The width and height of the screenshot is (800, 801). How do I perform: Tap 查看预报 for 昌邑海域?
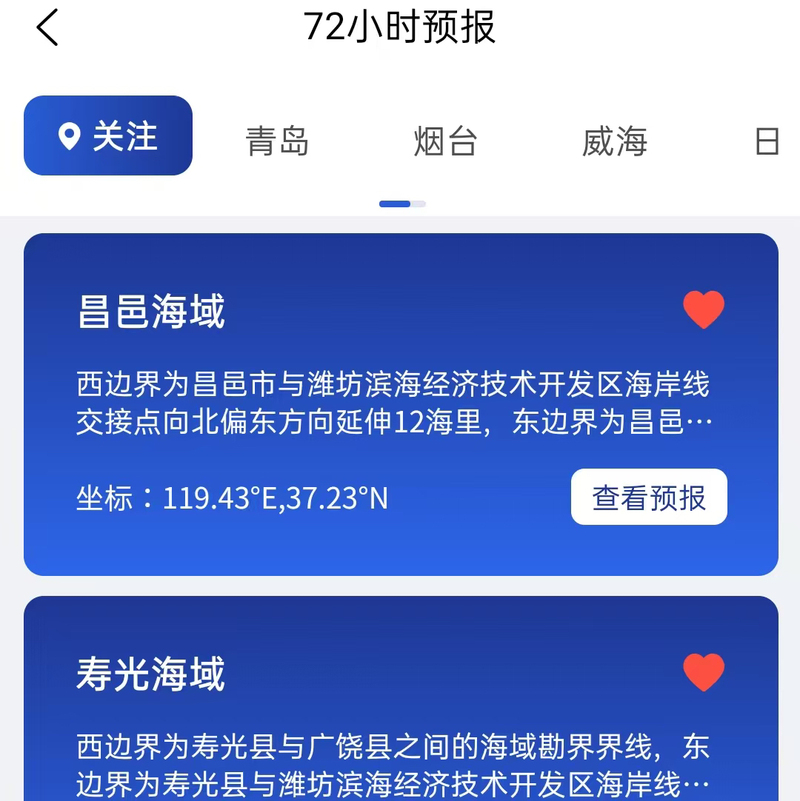click(x=649, y=497)
